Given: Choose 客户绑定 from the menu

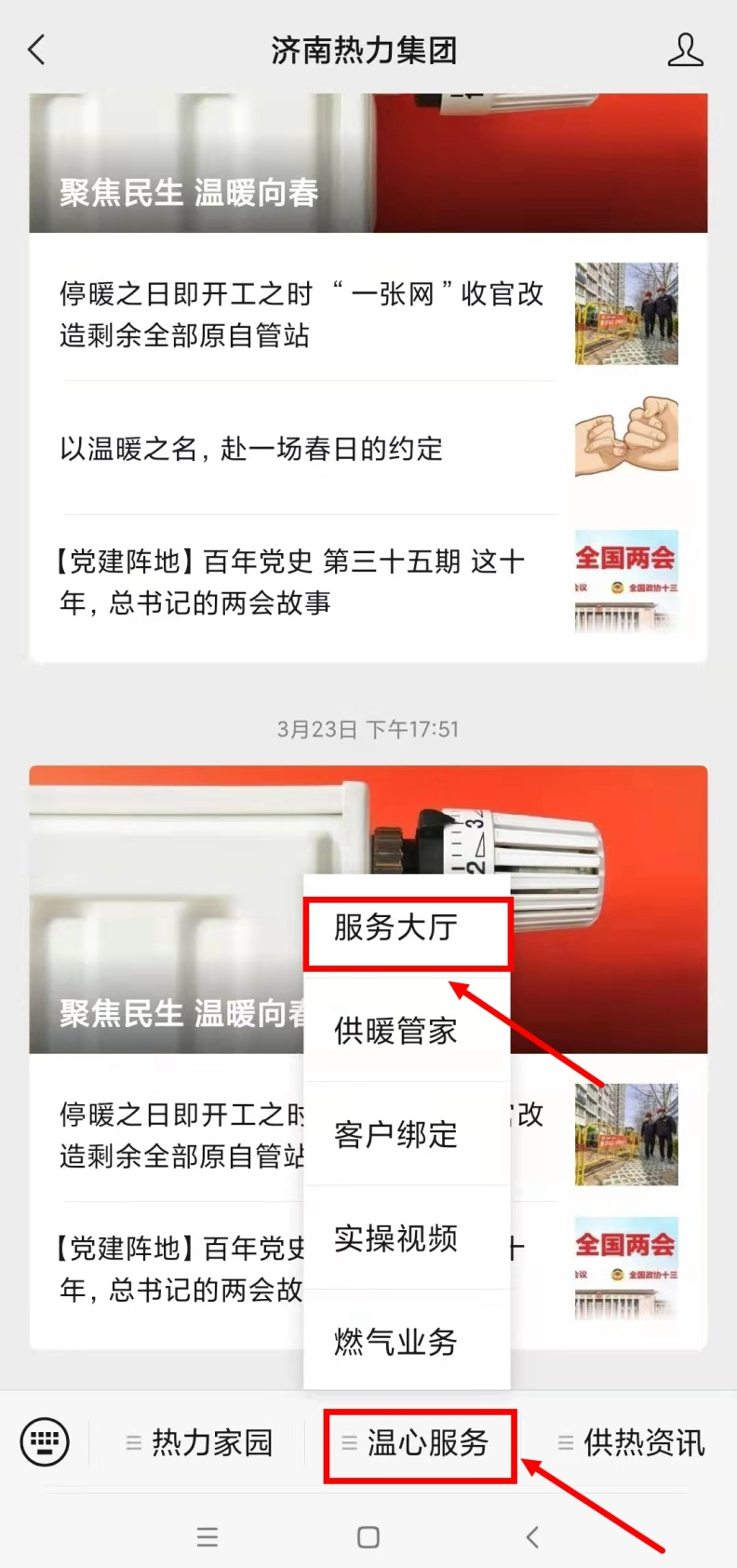Looking at the screenshot, I should click(x=407, y=1134).
